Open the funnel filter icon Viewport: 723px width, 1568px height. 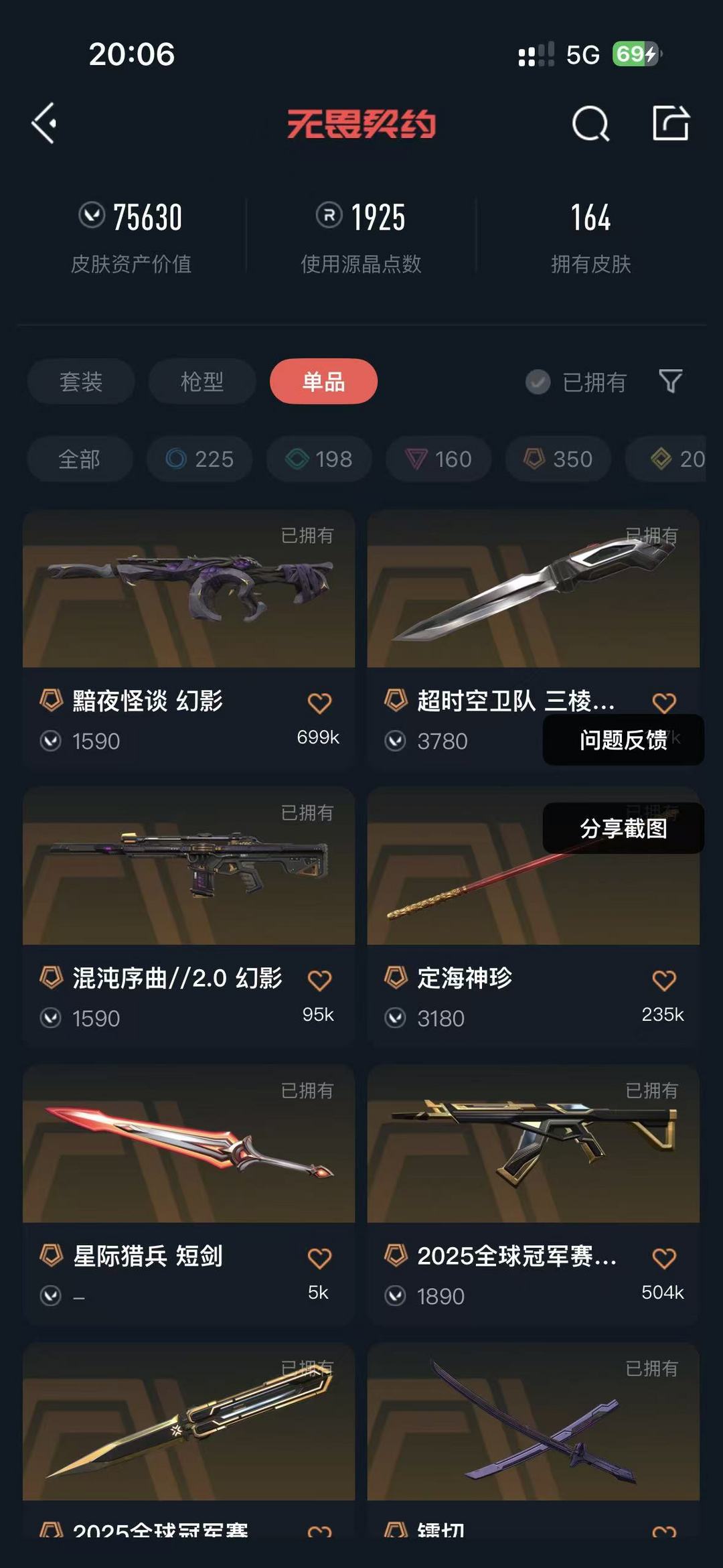point(670,382)
